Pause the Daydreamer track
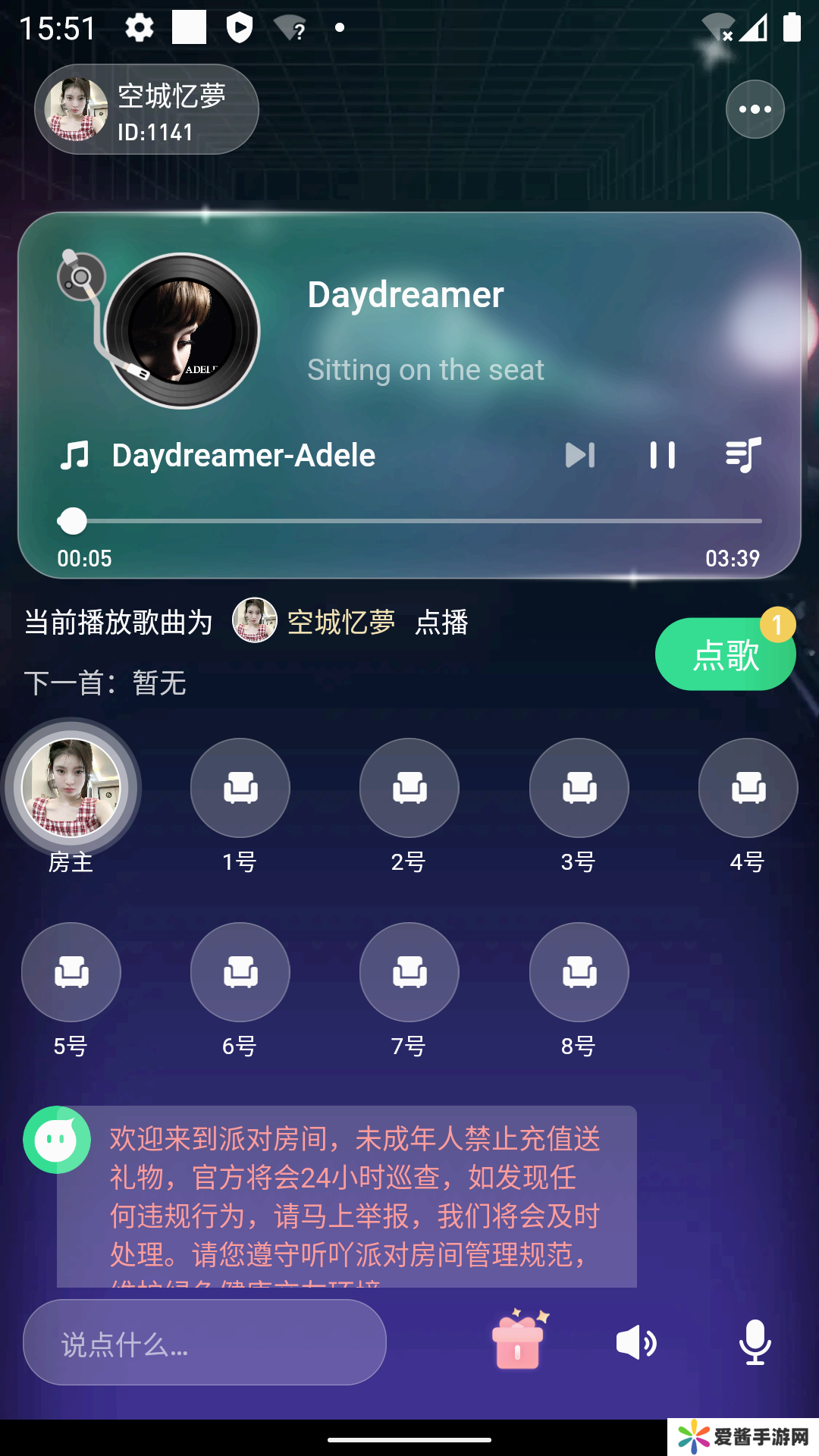Image resolution: width=819 pixels, height=1456 pixels. 662,455
